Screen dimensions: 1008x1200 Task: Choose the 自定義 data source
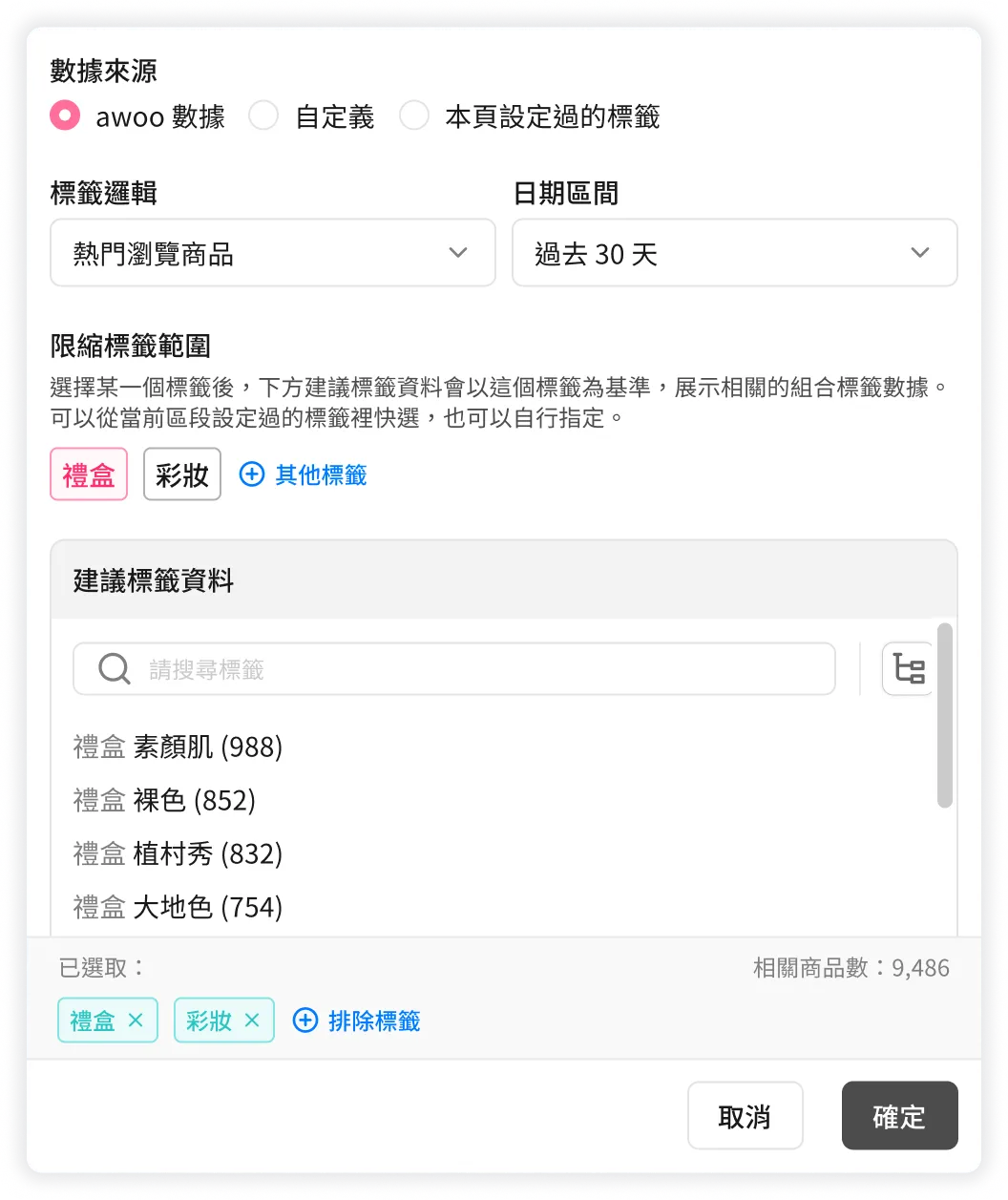pyautogui.click(x=263, y=116)
